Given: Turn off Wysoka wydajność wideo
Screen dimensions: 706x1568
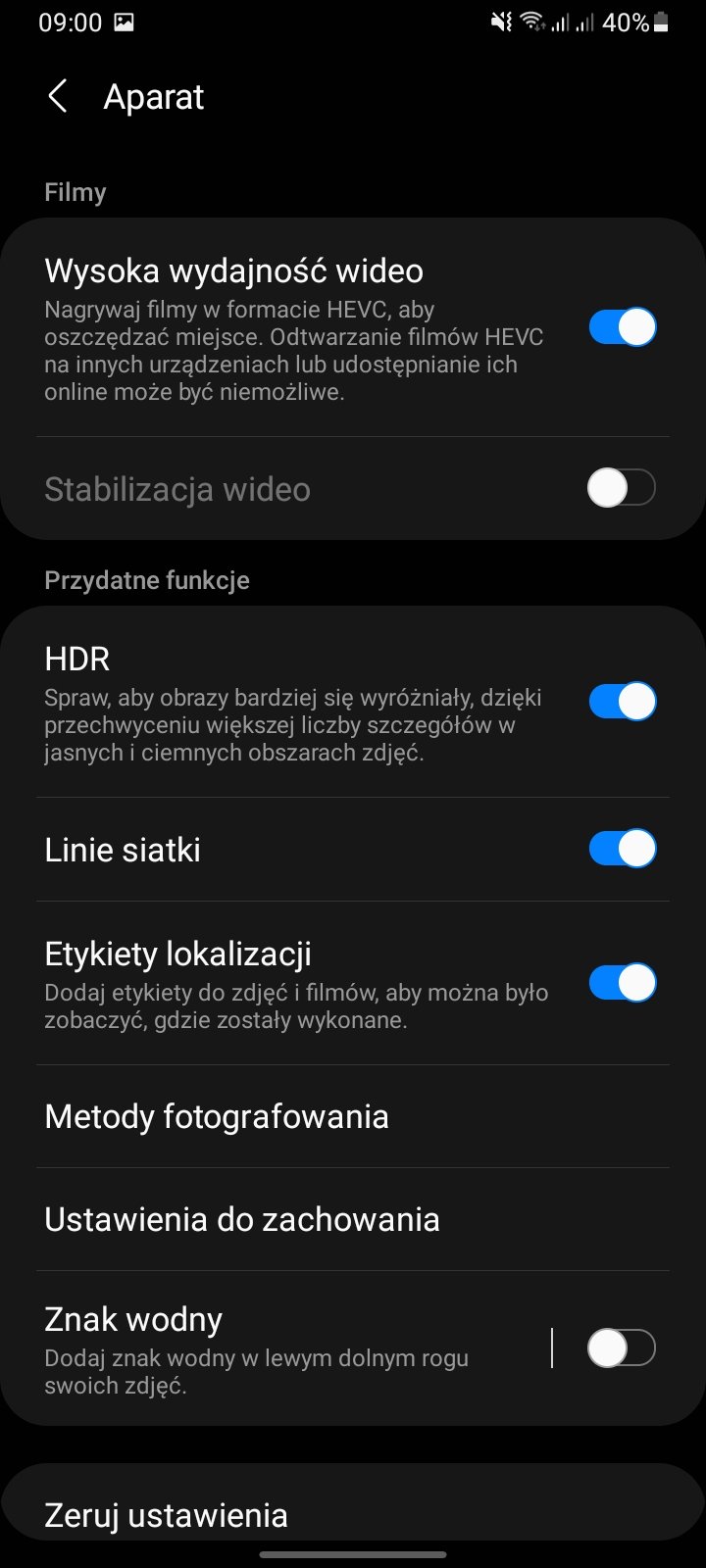Looking at the screenshot, I should tap(622, 327).
